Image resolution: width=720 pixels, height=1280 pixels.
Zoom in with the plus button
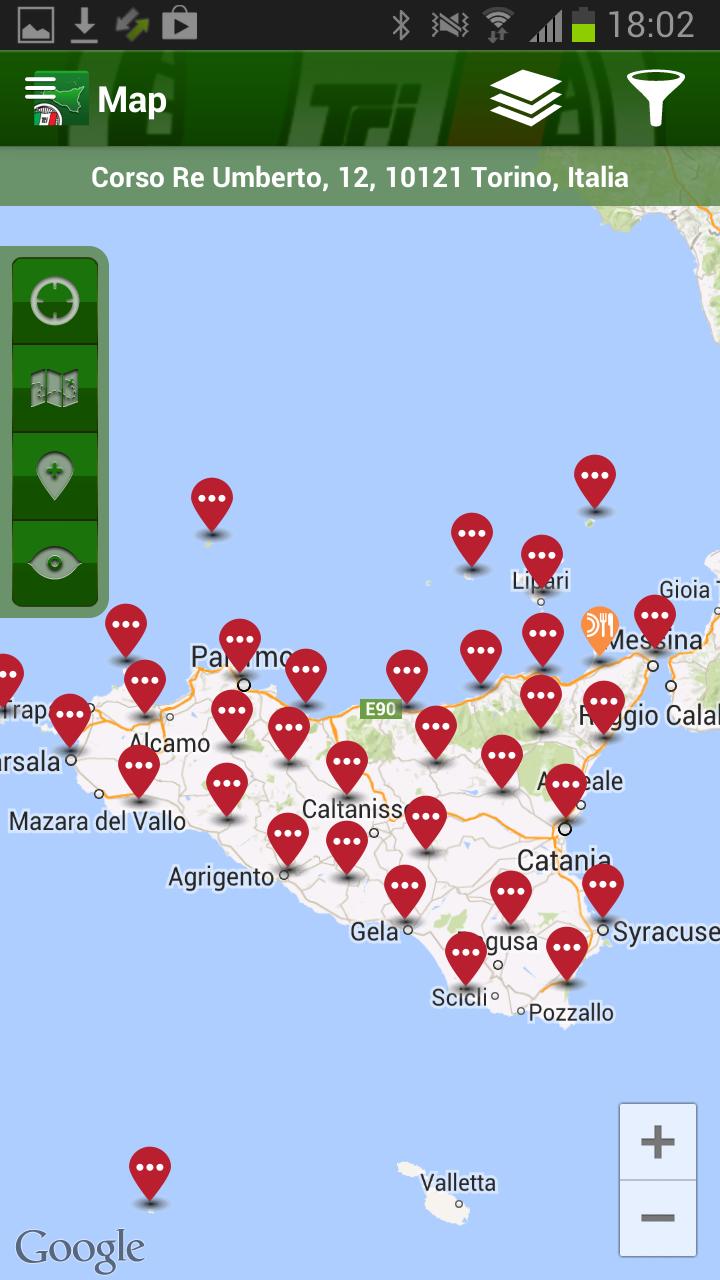click(657, 1142)
